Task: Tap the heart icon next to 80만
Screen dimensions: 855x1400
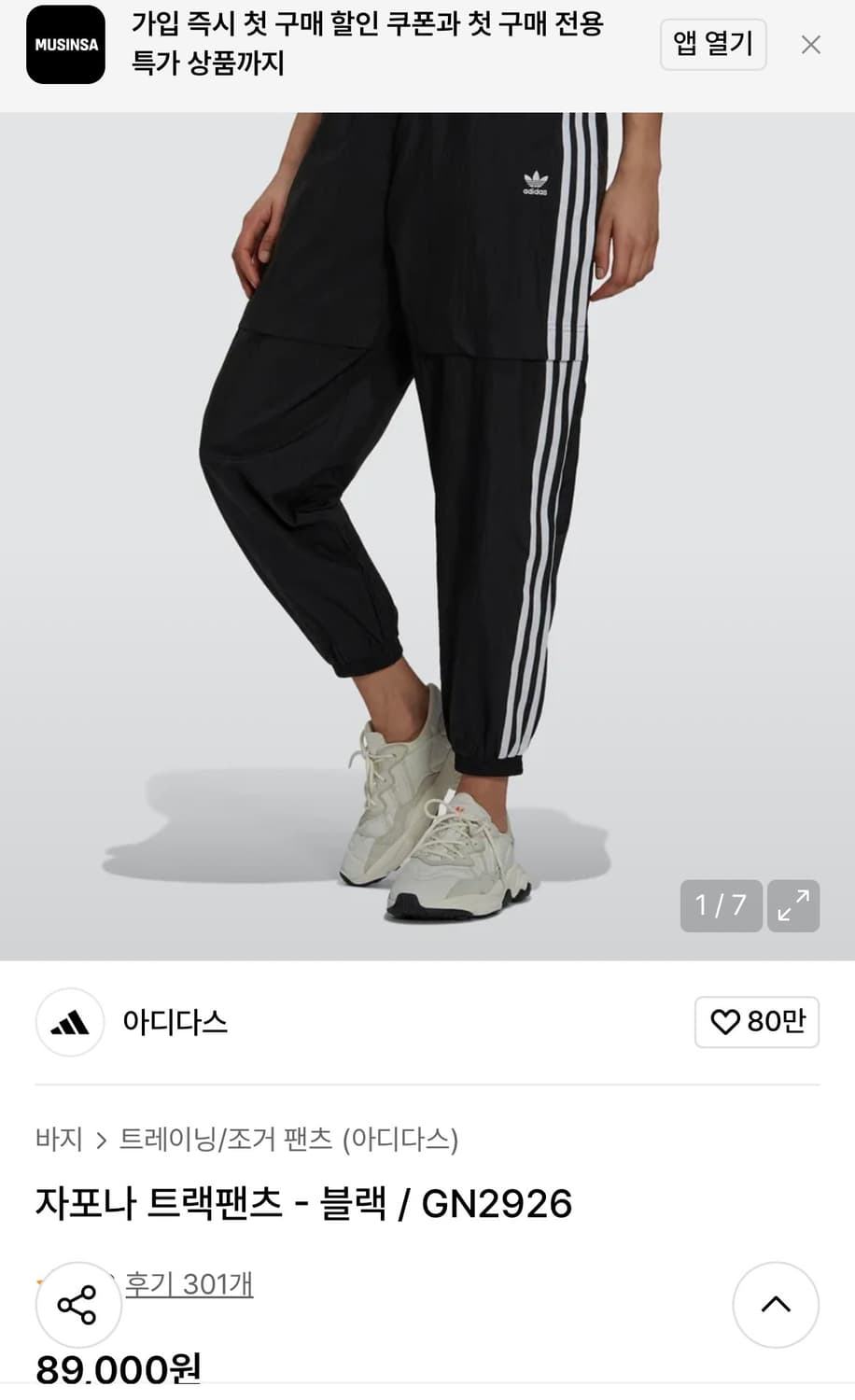Action: [x=723, y=1022]
